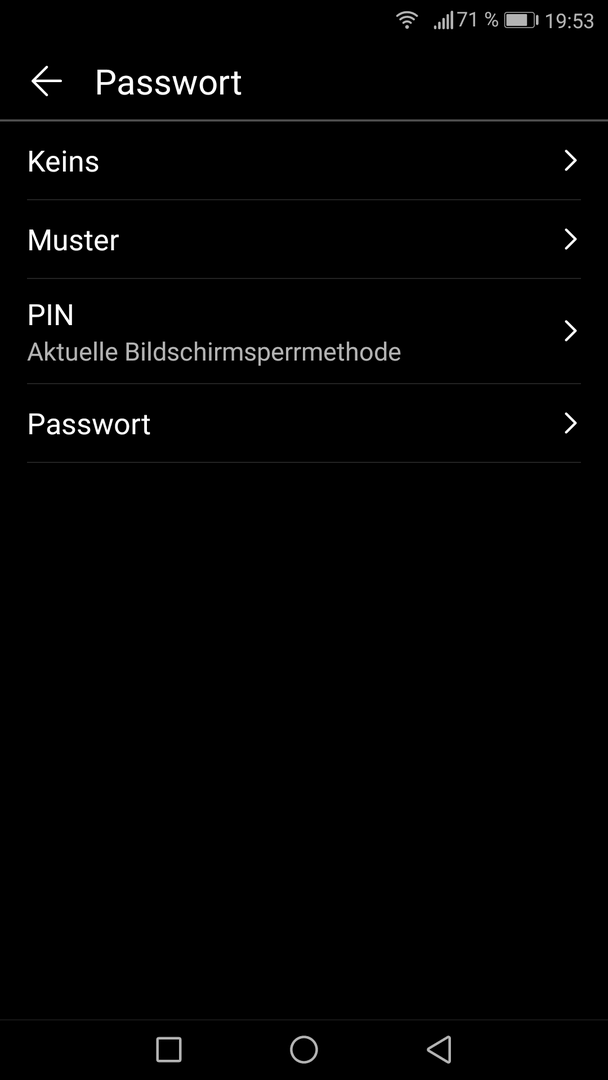Open recent apps from the navigation bar
The height and width of the screenshot is (1080, 608).
pyautogui.click(x=169, y=1050)
